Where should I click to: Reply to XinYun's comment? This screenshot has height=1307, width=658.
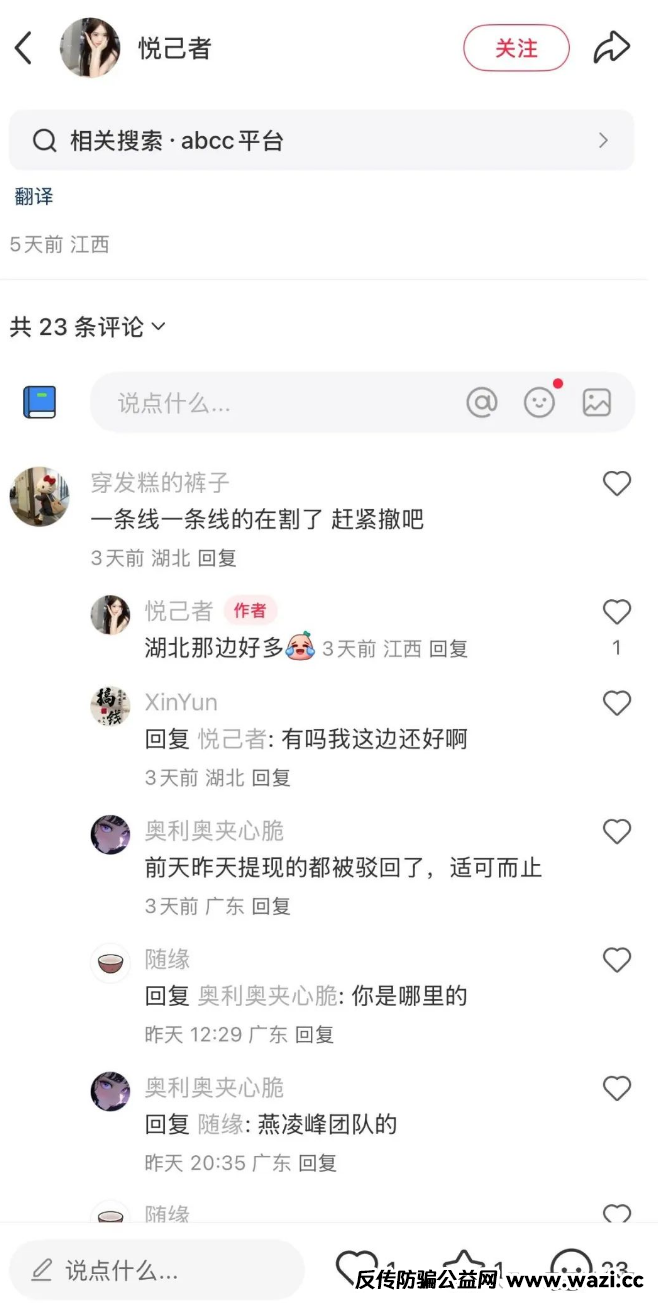pos(271,777)
